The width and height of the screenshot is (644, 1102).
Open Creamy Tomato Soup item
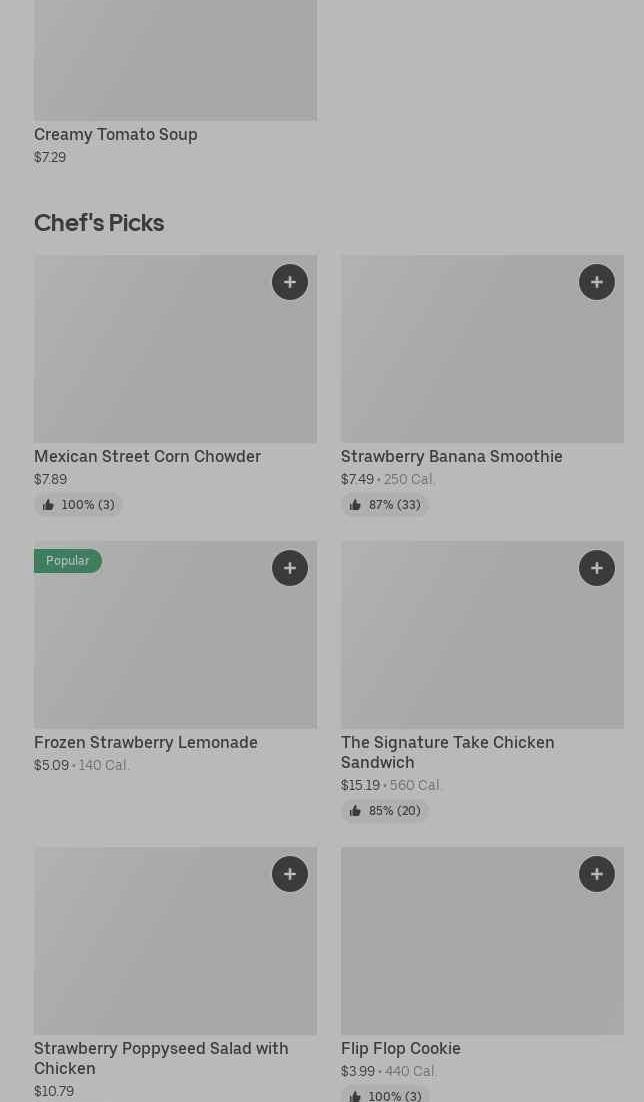116,134
